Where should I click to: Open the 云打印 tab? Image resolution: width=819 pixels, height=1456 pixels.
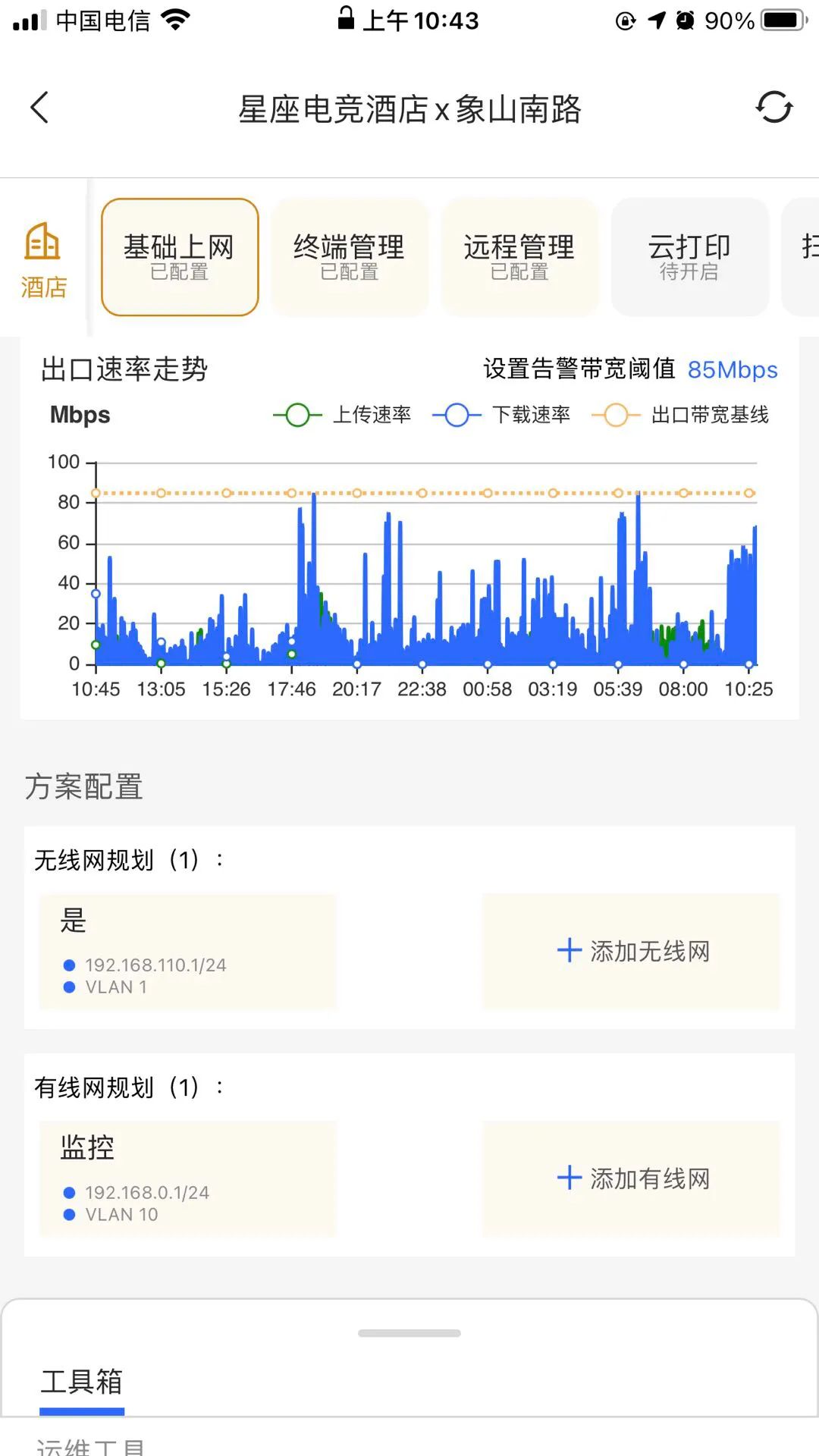click(x=689, y=257)
